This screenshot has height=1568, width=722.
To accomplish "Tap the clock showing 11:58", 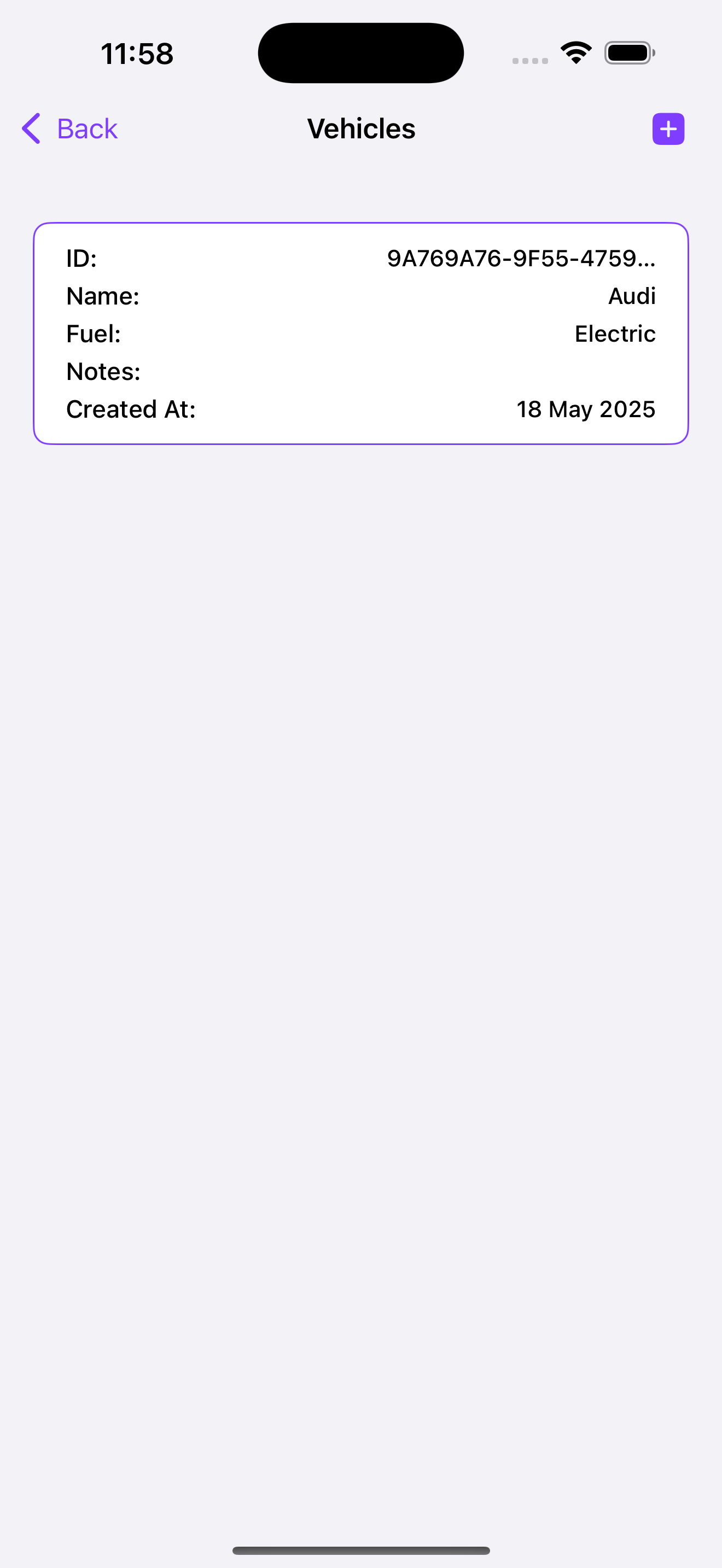I will pos(137,53).
